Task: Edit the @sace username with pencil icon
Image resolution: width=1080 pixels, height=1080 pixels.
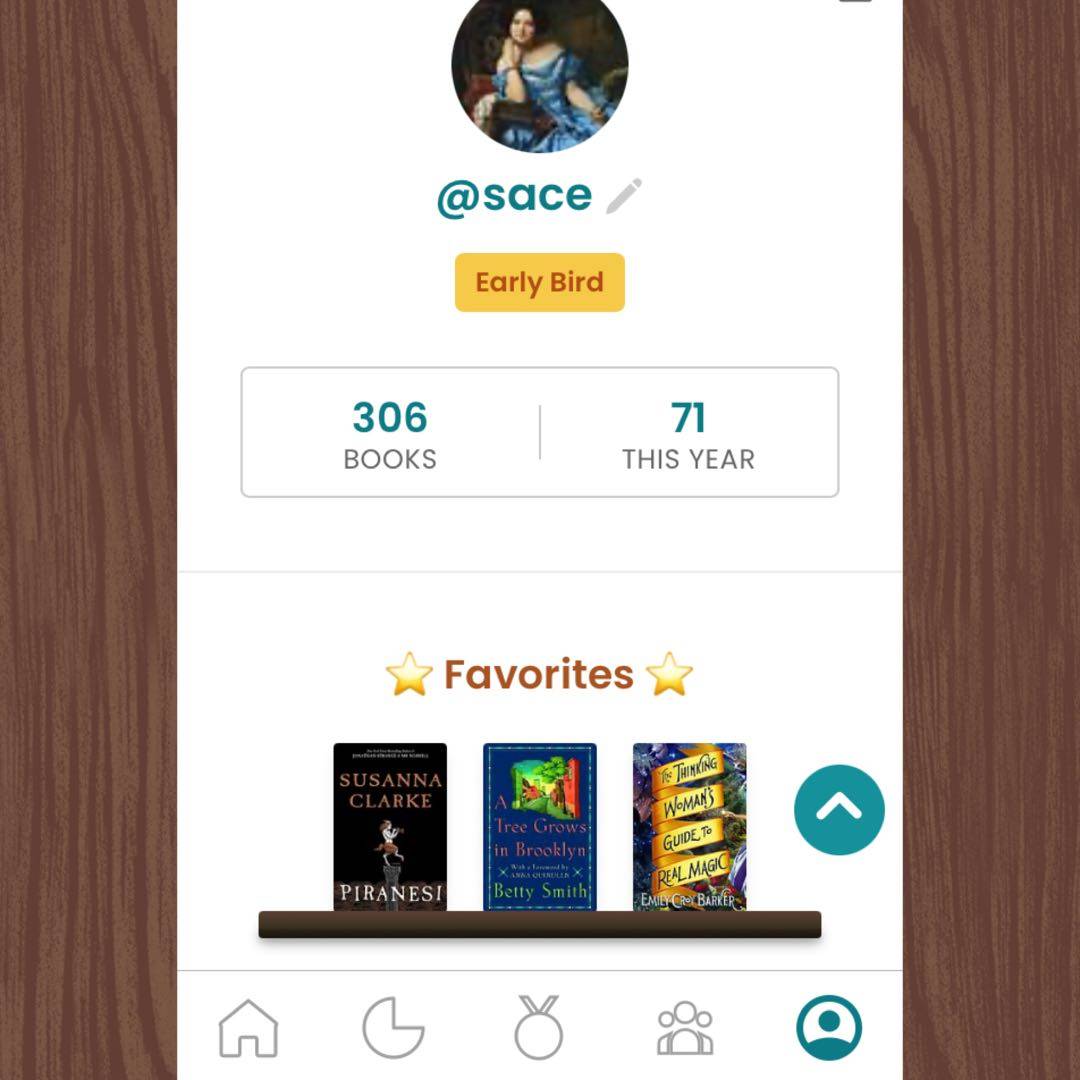Action: coord(623,196)
